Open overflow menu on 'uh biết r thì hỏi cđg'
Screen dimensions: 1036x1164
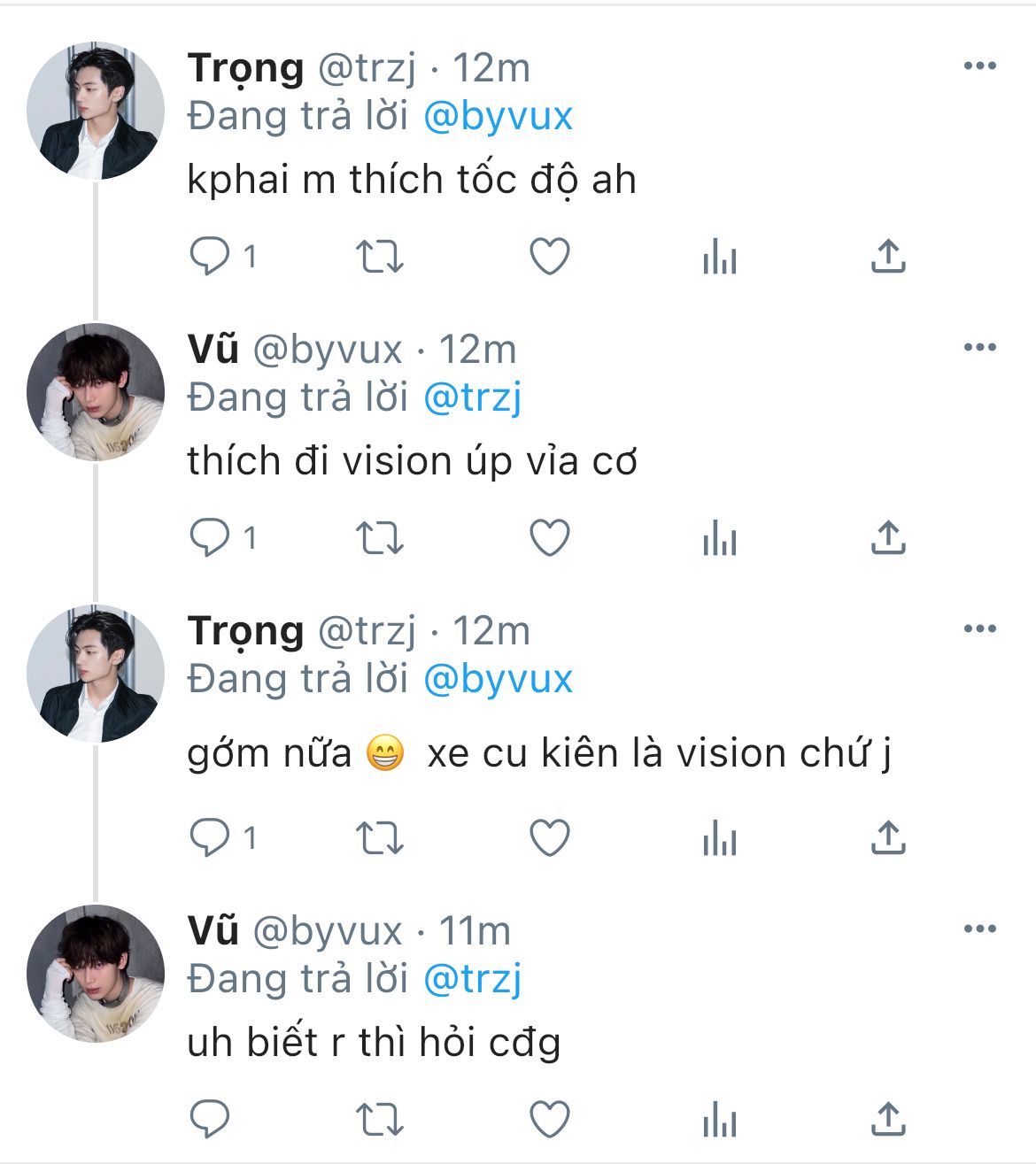tap(979, 929)
